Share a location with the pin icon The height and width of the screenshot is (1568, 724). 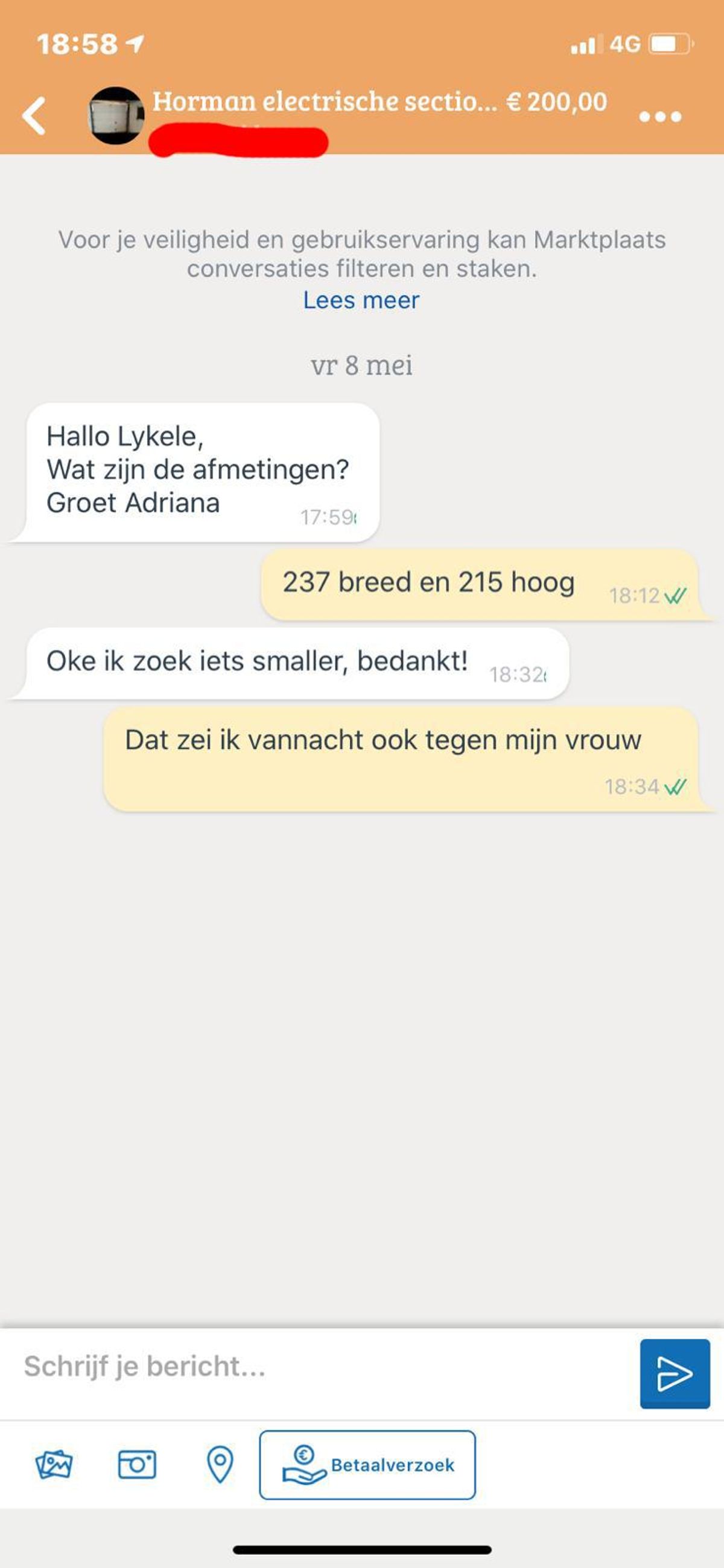[220, 1464]
